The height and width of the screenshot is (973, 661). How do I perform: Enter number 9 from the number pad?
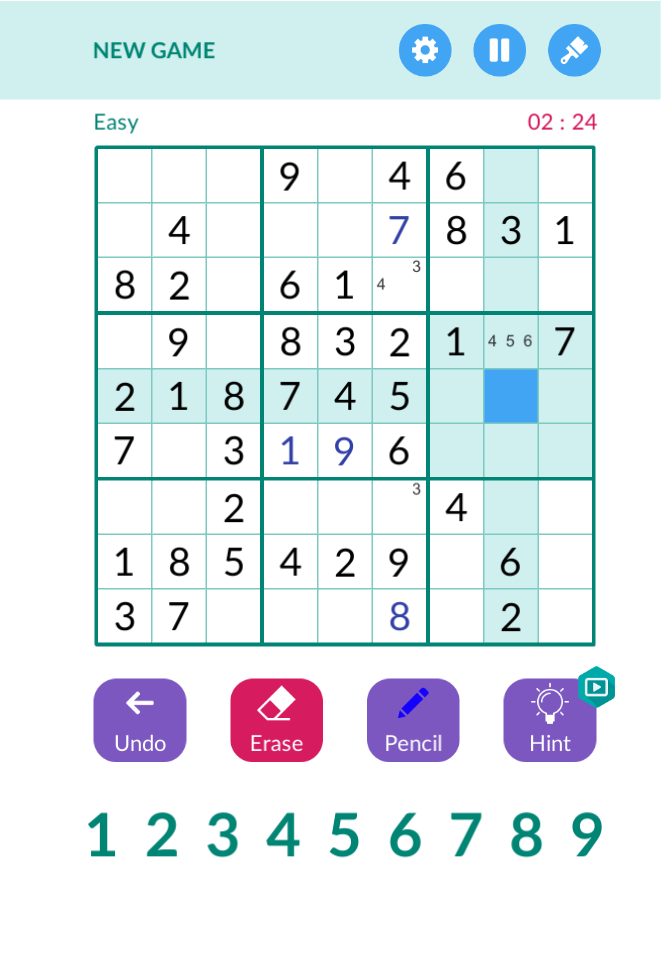coord(587,835)
